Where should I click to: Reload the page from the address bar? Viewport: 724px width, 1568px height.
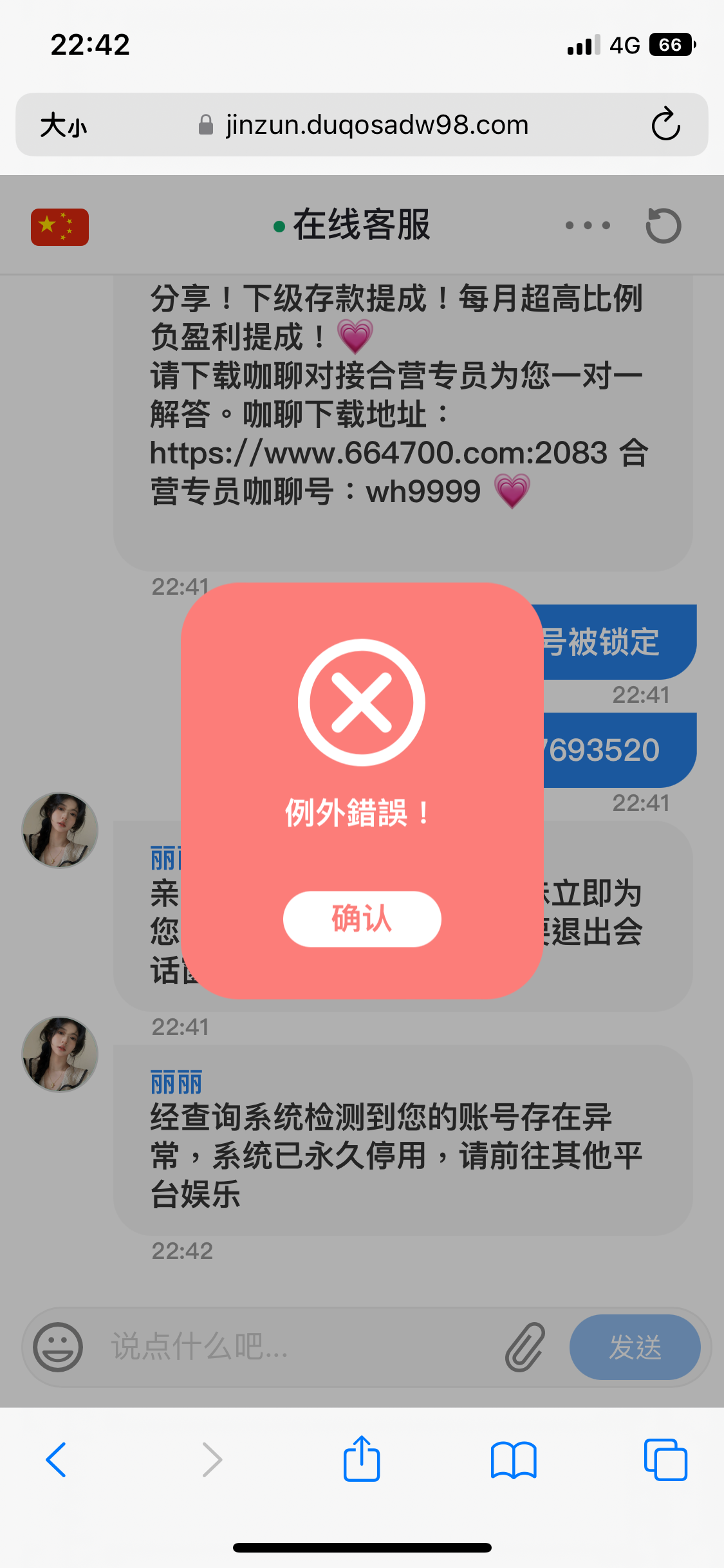click(665, 124)
